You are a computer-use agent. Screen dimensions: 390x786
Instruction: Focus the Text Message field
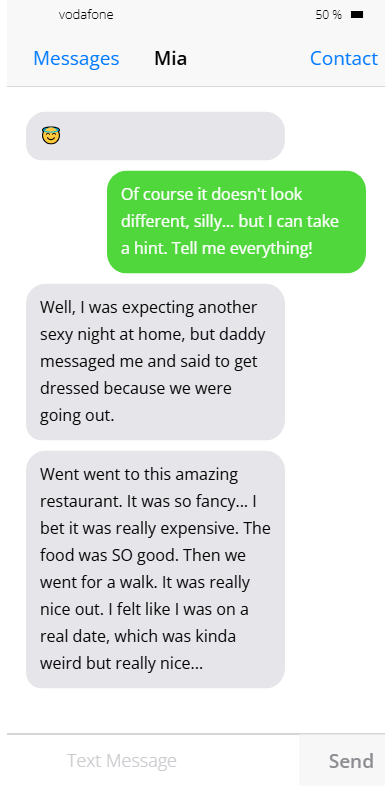click(x=153, y=760)
